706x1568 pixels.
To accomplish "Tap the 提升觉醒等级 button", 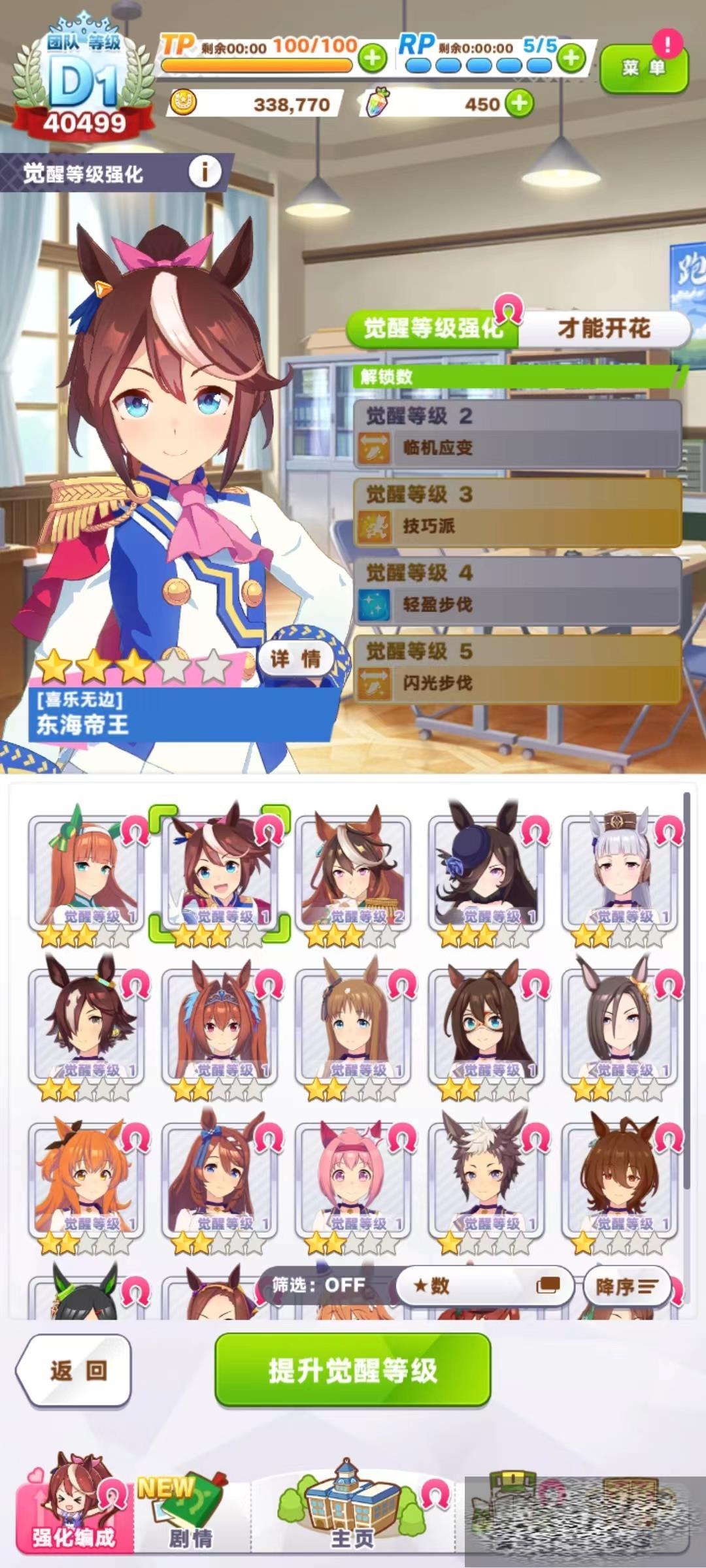I will click(353, 1370).
